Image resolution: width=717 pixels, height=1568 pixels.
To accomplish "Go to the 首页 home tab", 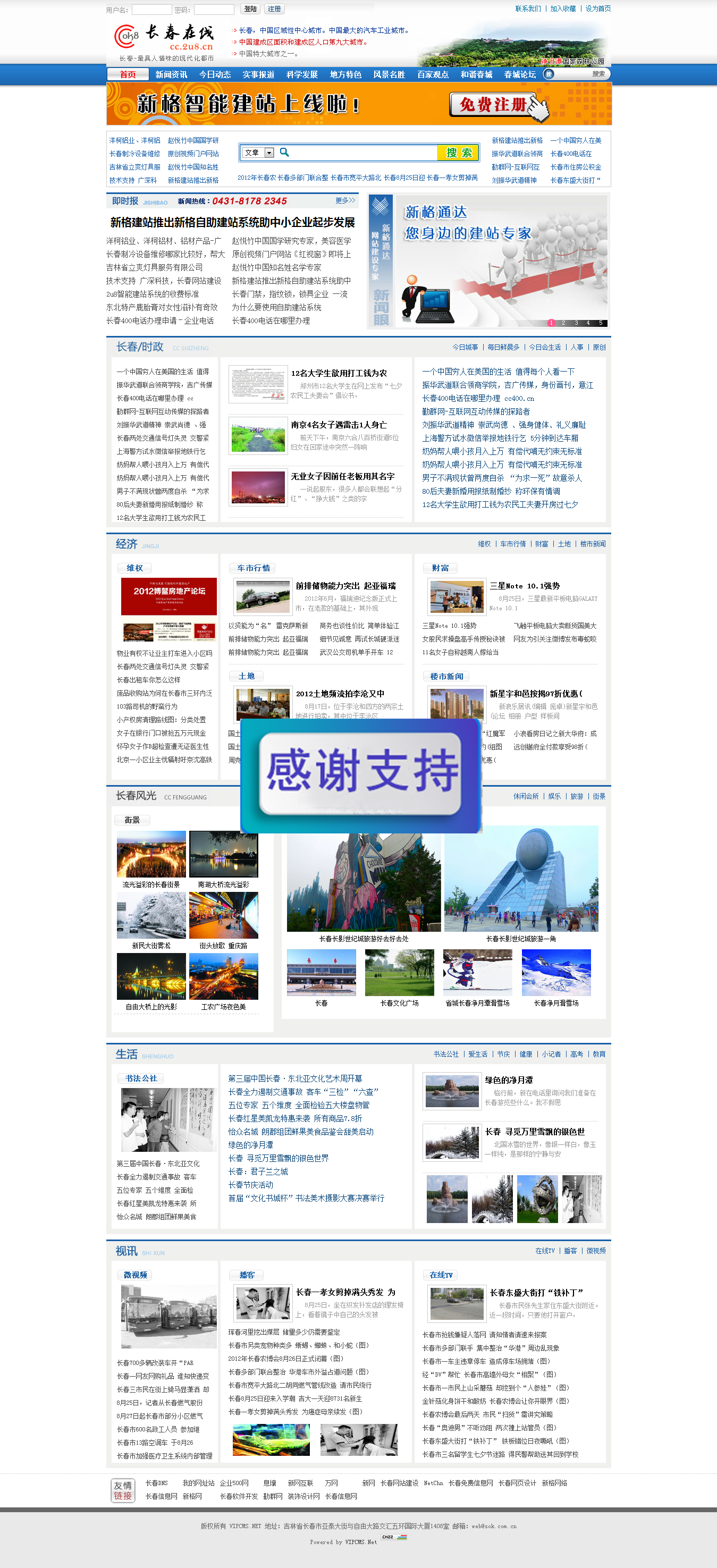I will [x=128, y=74].
